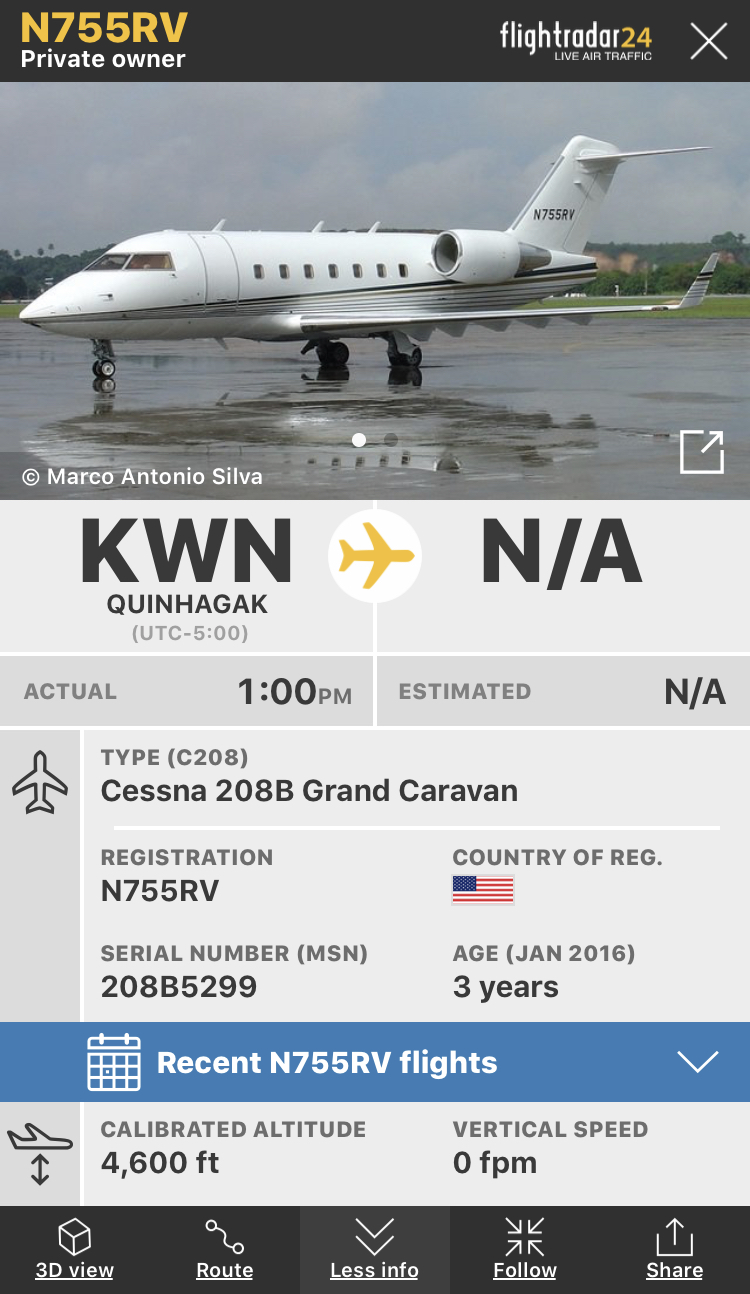
Task: Close the N755RV flight details panel
Action: pyautogui.click(x=708, y=41)
